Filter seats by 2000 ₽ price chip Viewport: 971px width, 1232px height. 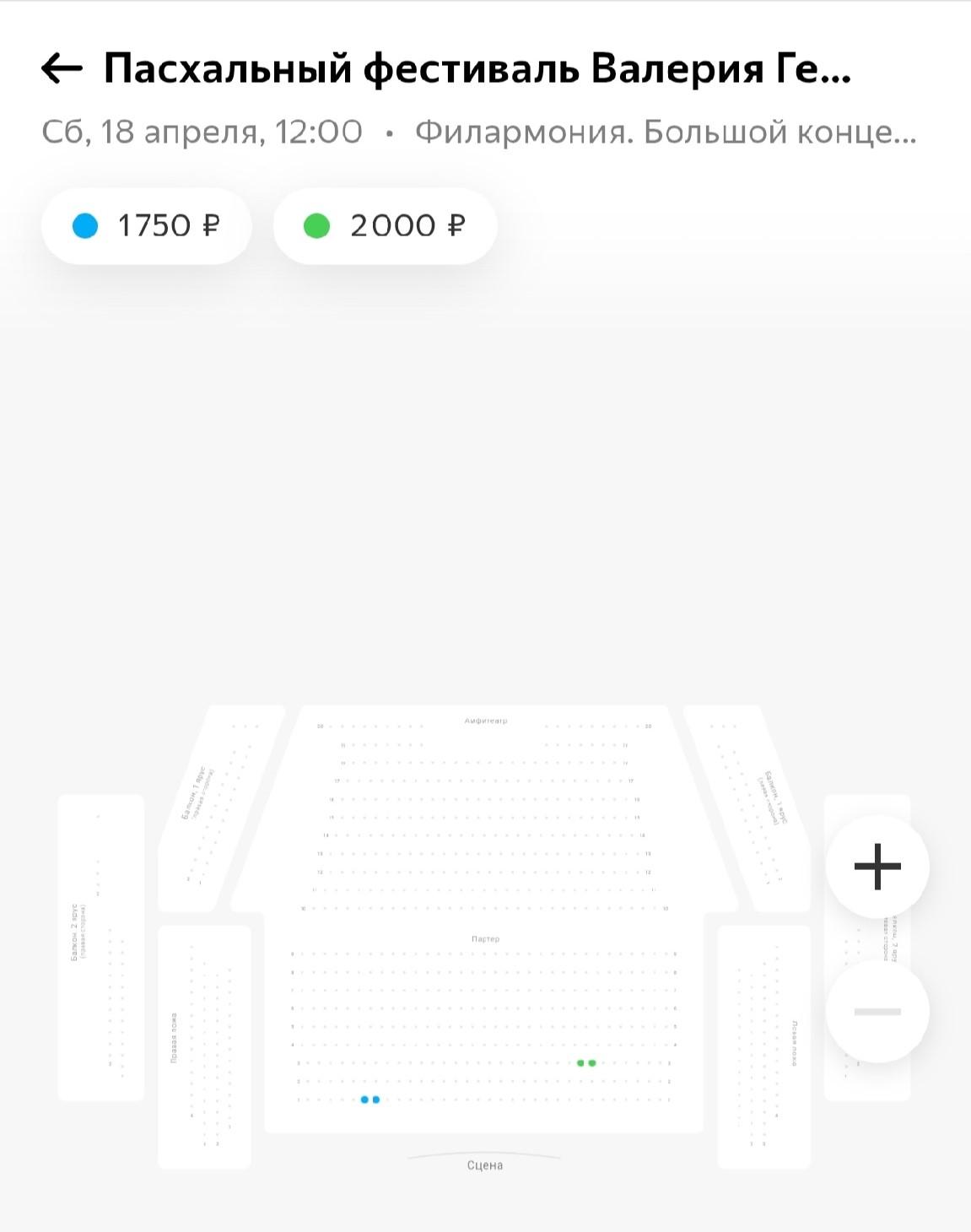(x=385, y=226)
